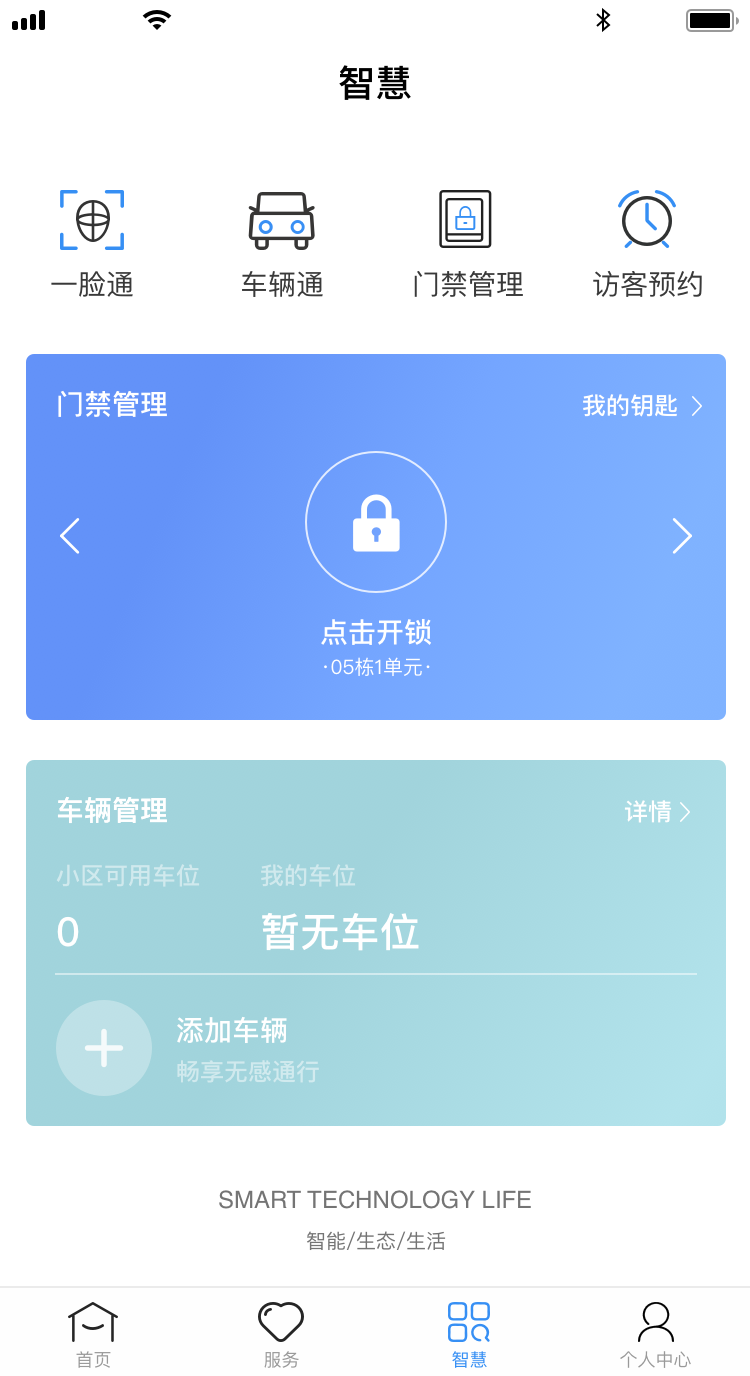Switch to the 首页 tab
750x1376 pixels.
[x=93, y=1335]
